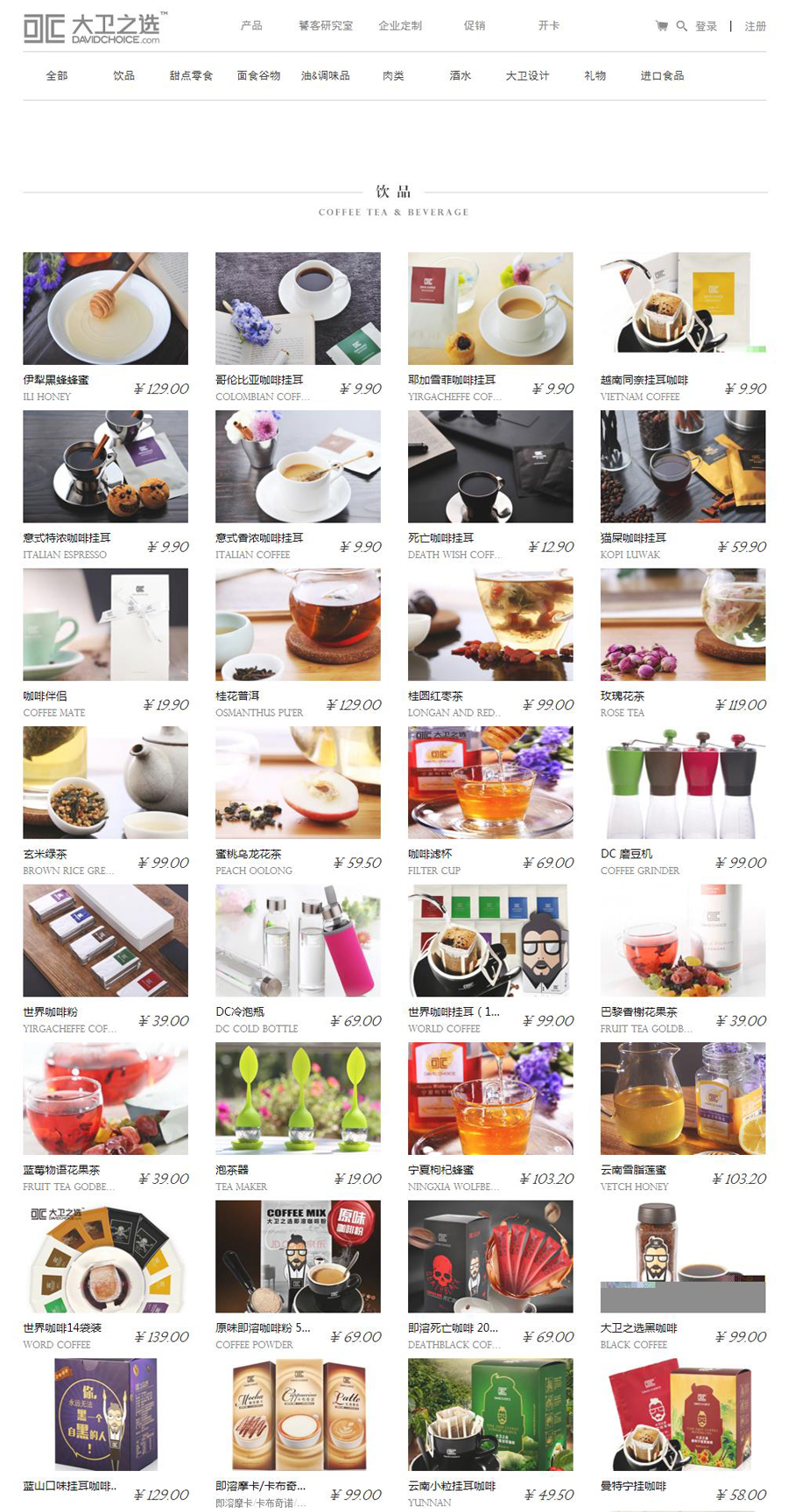
Task: Open the search magnifier icon
Action: (681, 26)
